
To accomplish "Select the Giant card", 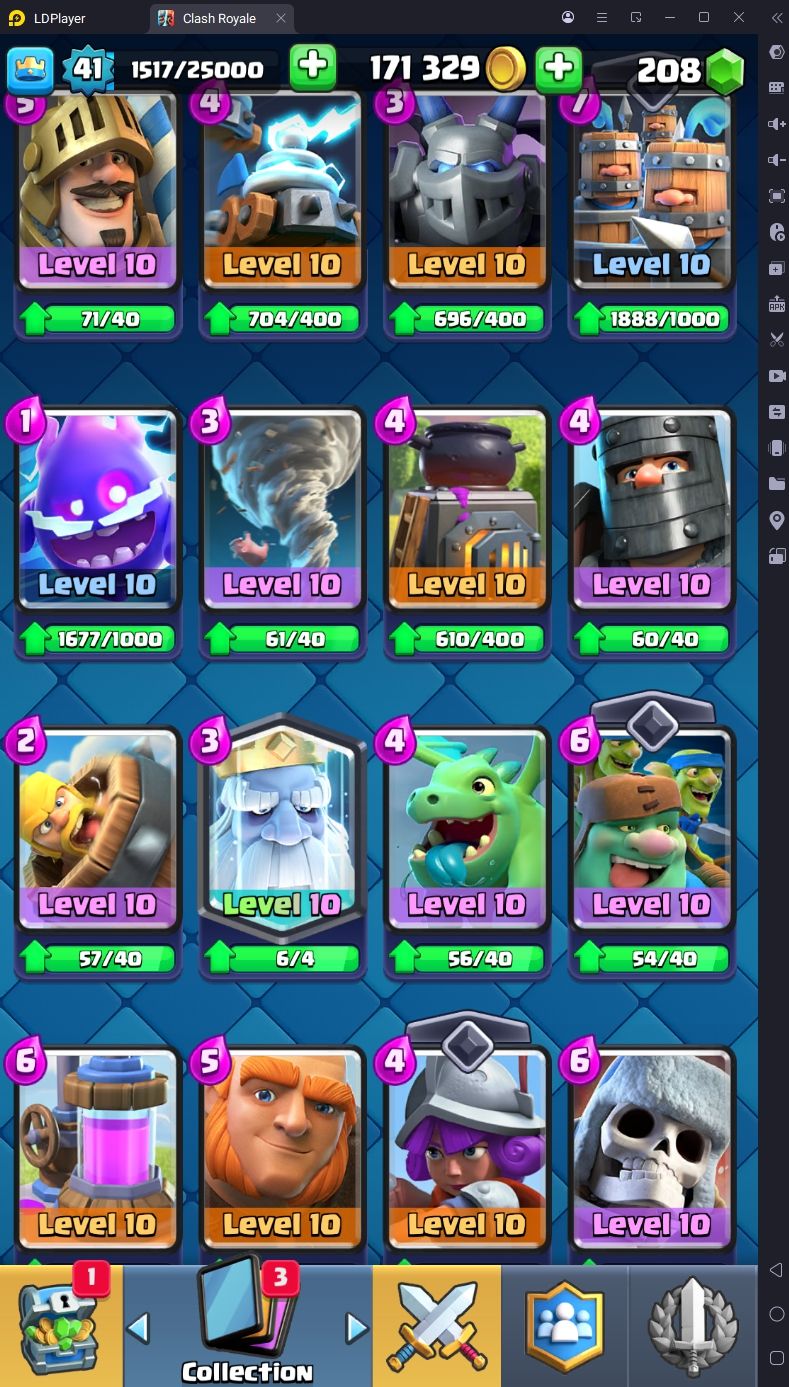I will pos(282,1148).
